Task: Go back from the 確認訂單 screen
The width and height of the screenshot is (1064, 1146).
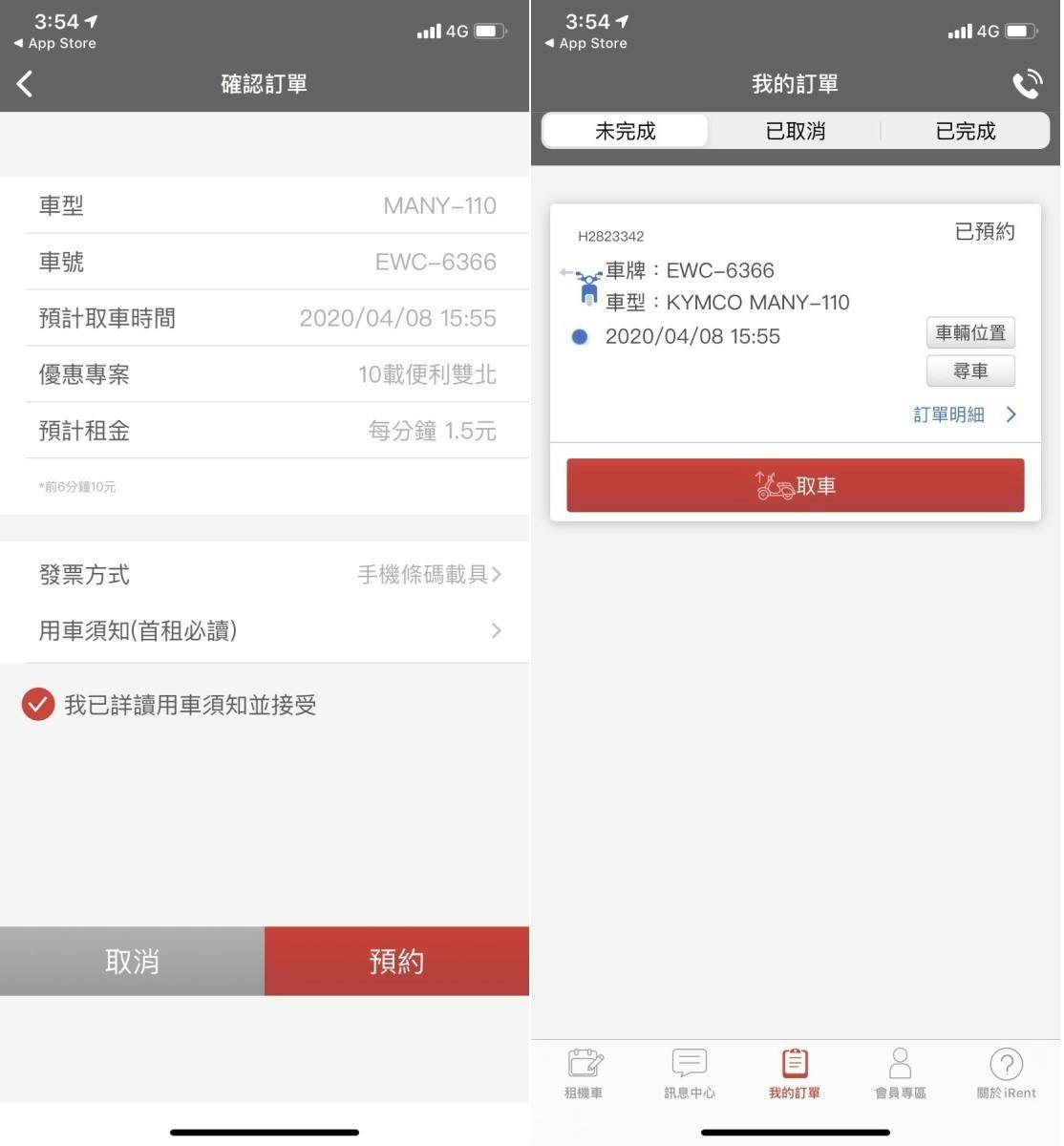Action: click(x=26, y=84)
